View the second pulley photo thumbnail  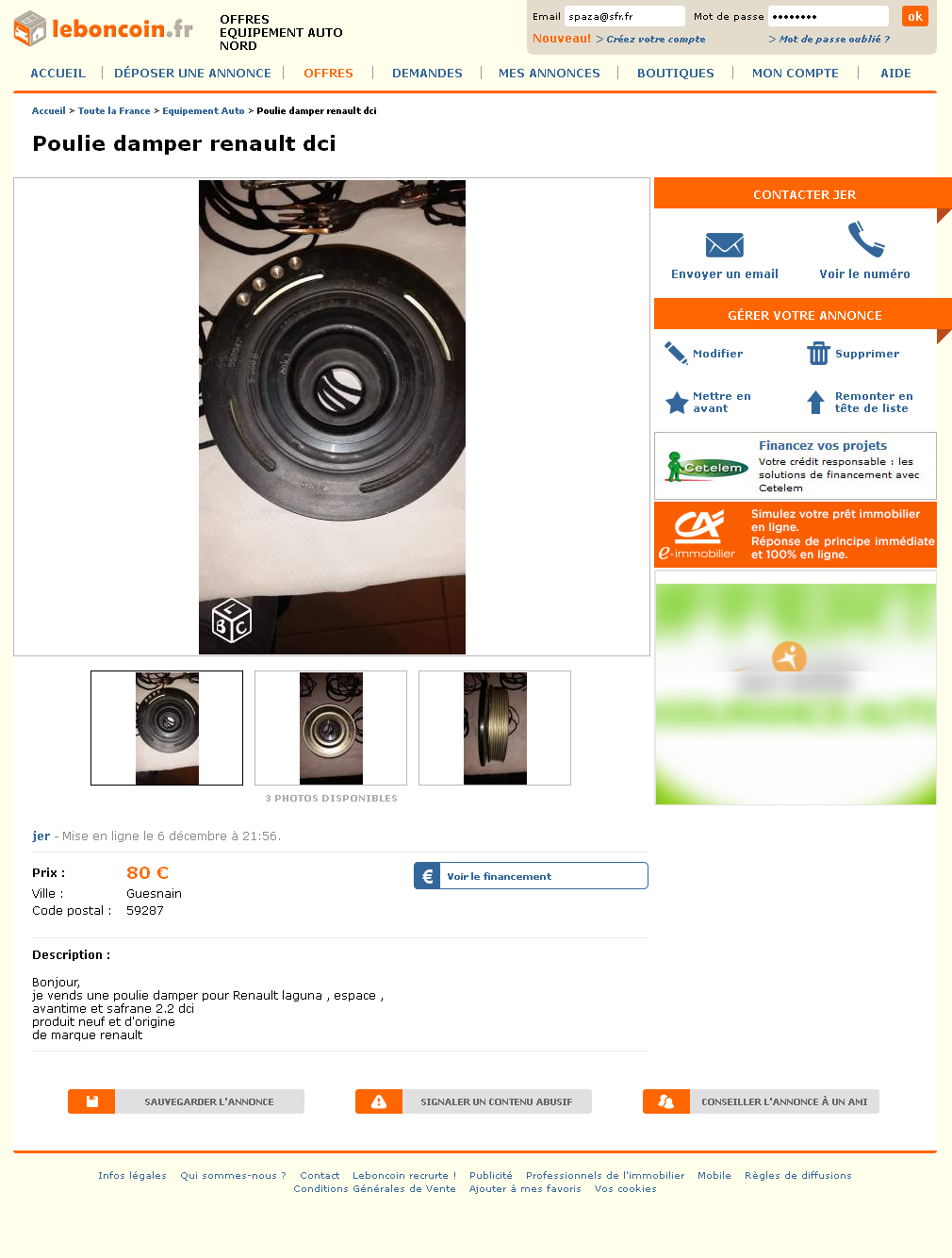pos(331,728)
